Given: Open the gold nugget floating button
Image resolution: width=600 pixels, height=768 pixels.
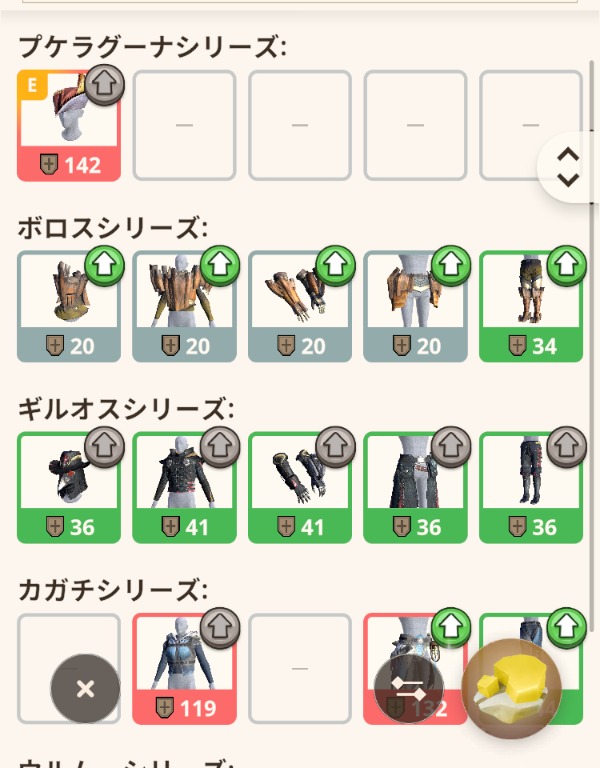Looking at the screenshot, I should coord(511,689).
